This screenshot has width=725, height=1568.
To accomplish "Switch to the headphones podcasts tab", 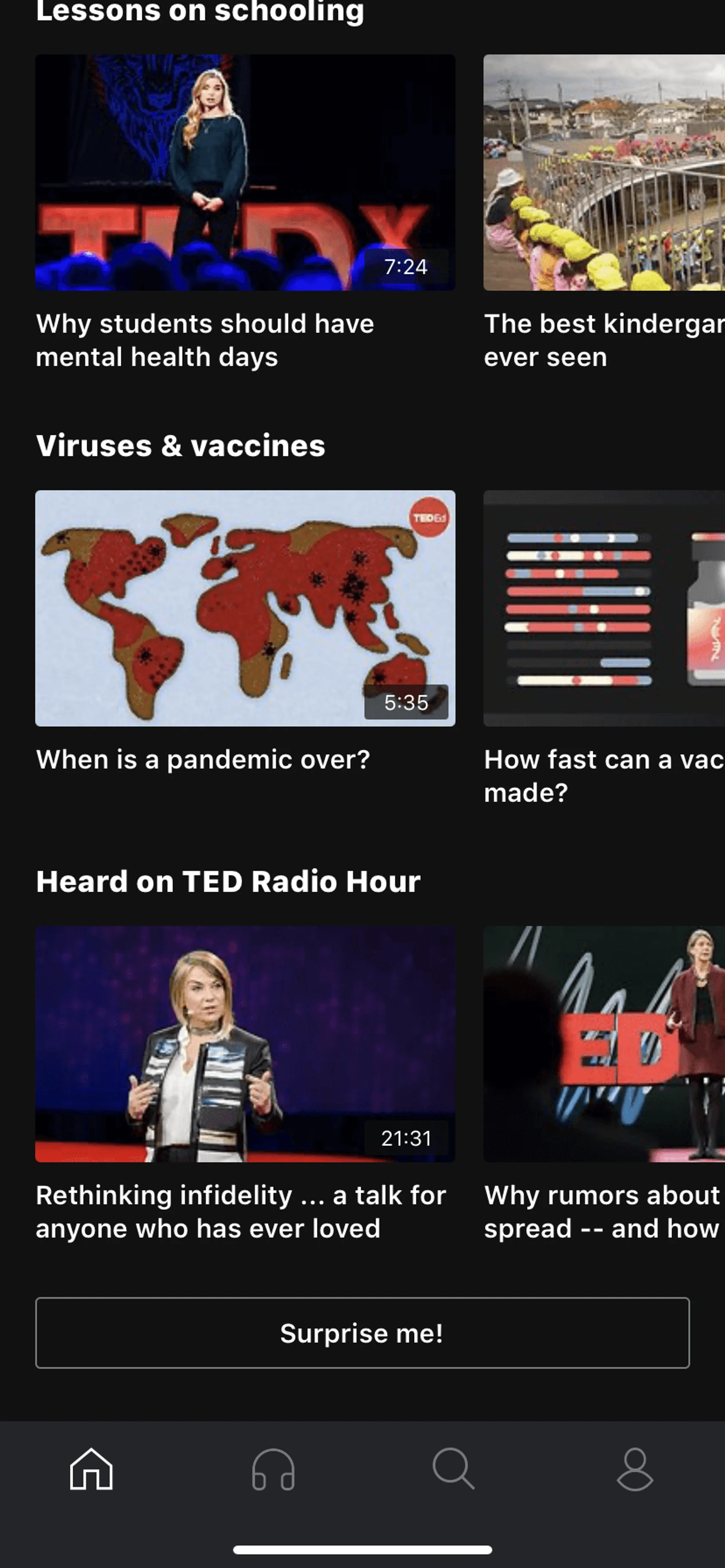I will (273, 1469).
